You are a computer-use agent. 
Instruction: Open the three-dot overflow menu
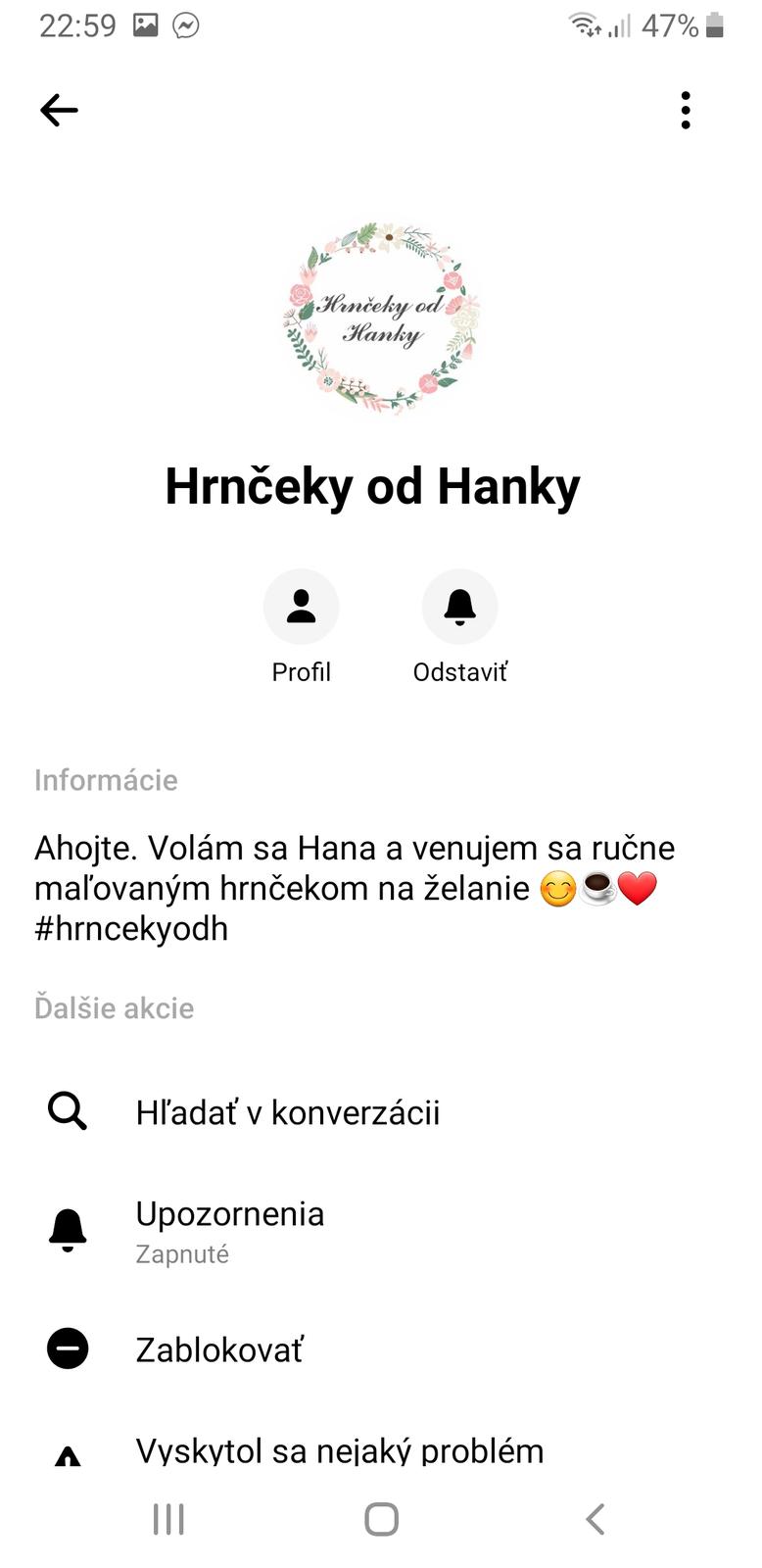[x=686, y=110]
